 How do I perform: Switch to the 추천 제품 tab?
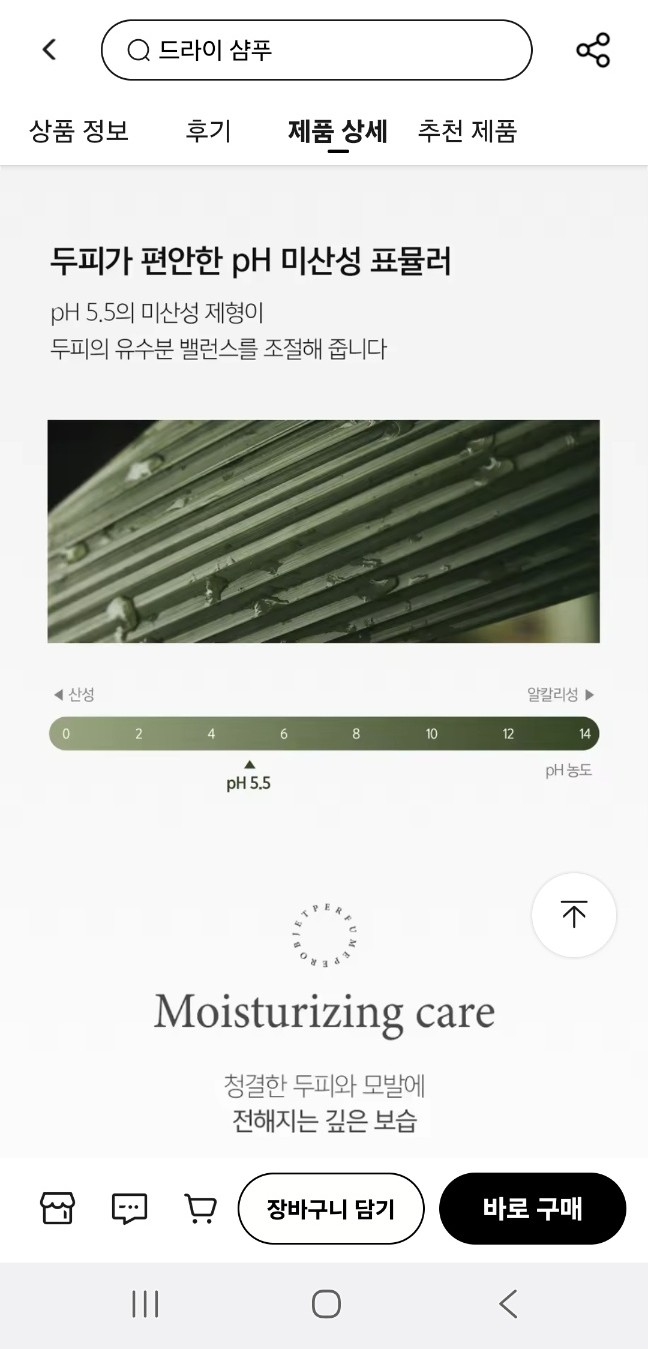coord(467,131)
